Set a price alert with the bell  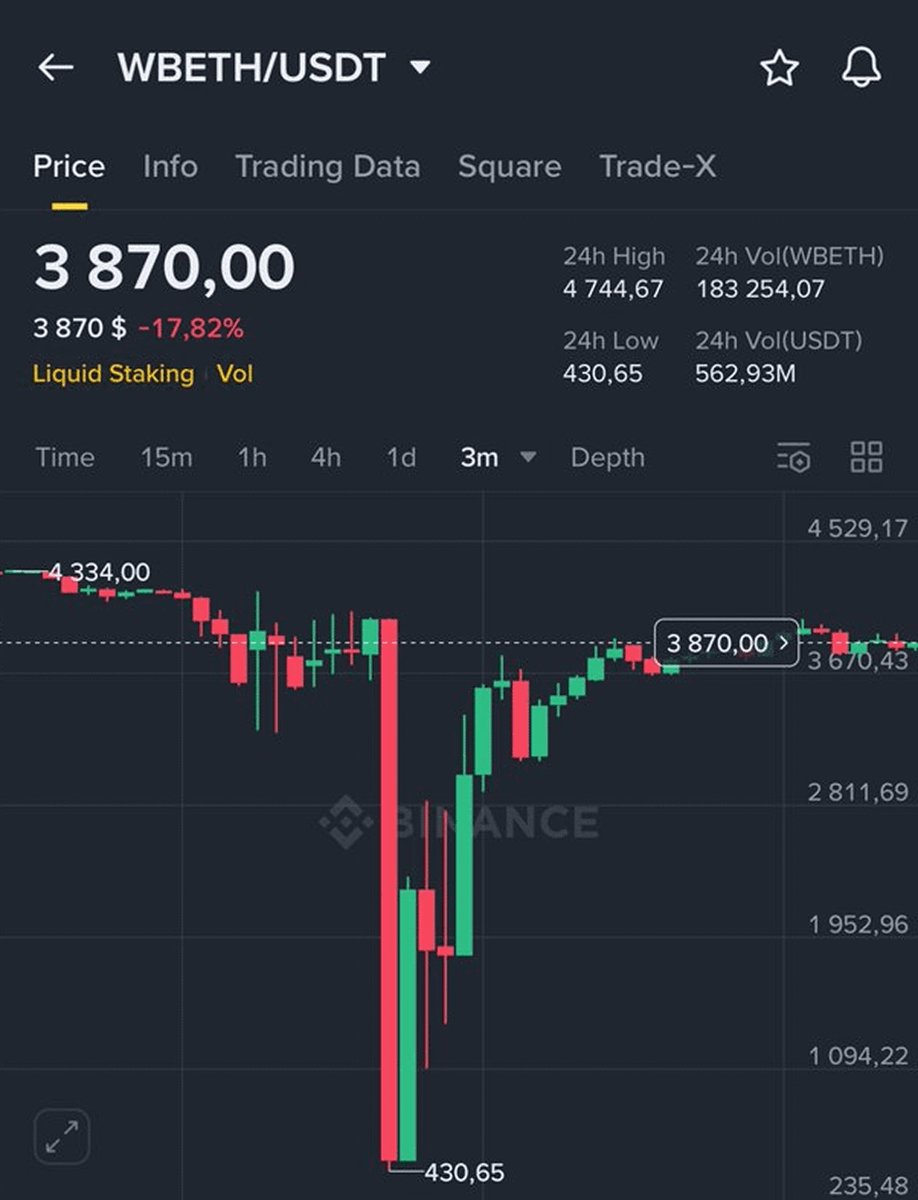pos(861,68)
